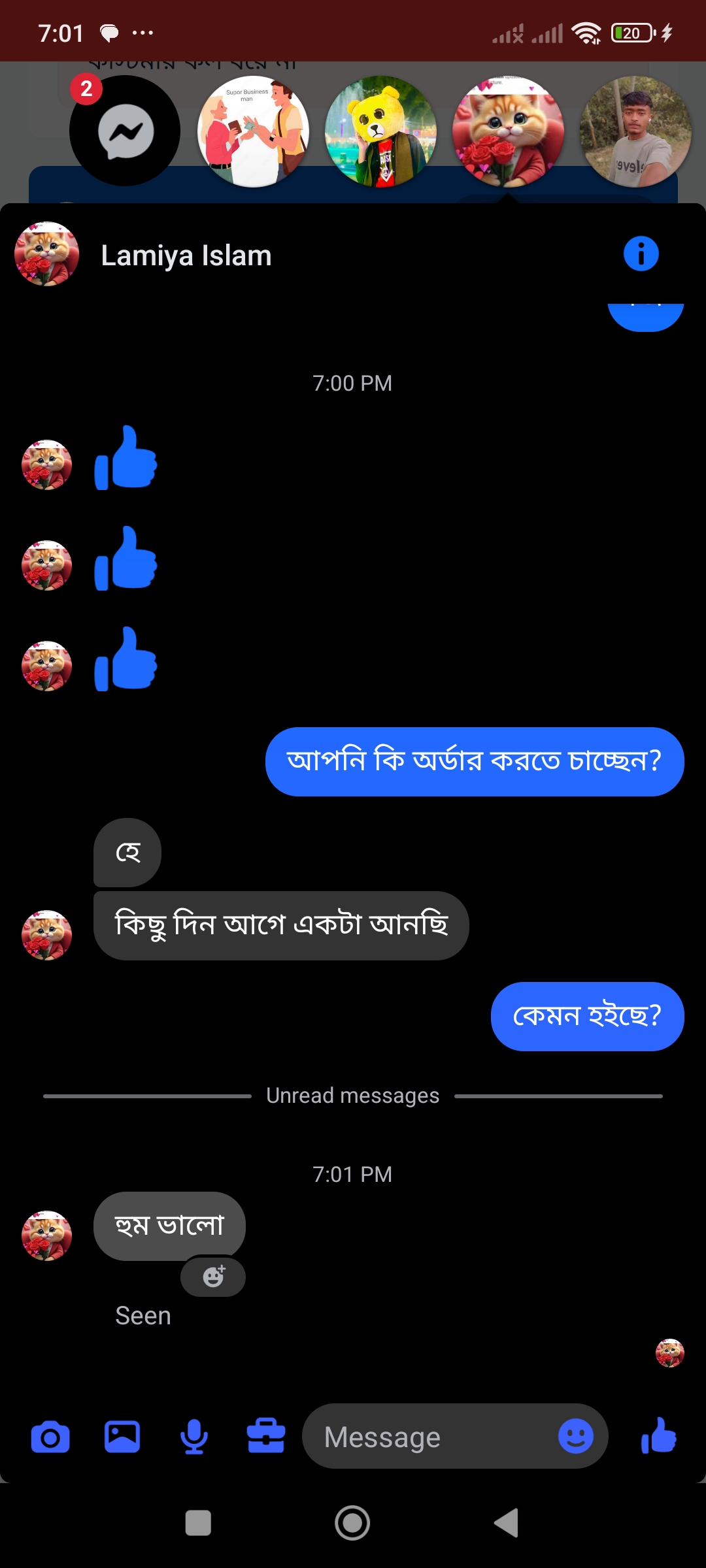Go back using the system back button

point(507,1523)
